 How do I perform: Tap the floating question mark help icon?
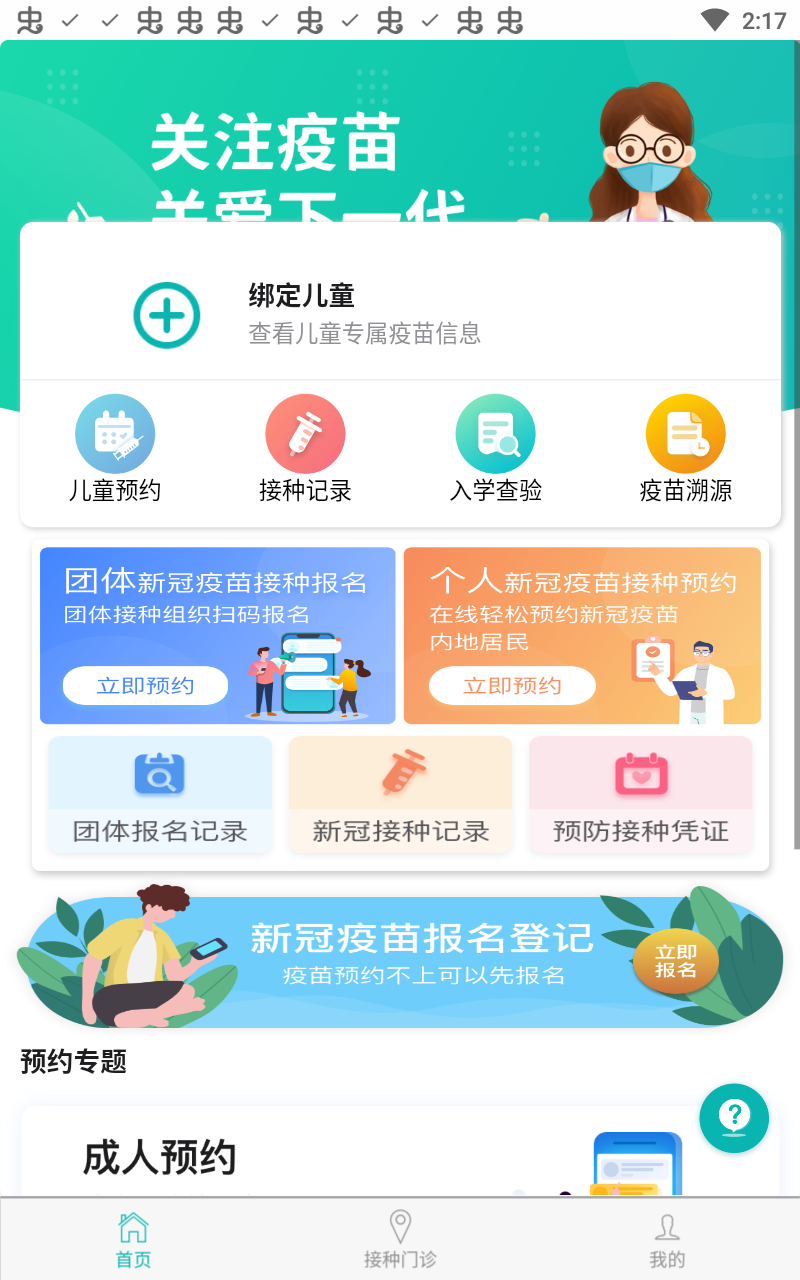click(734, 1118)
